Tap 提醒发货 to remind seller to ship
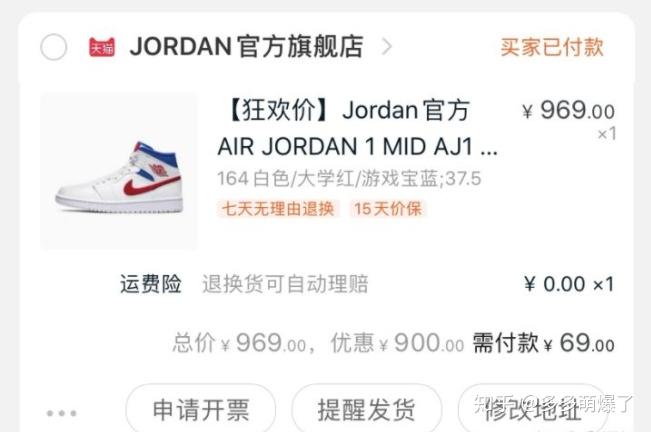Screen dimensions: 651x432 point(366,409)
